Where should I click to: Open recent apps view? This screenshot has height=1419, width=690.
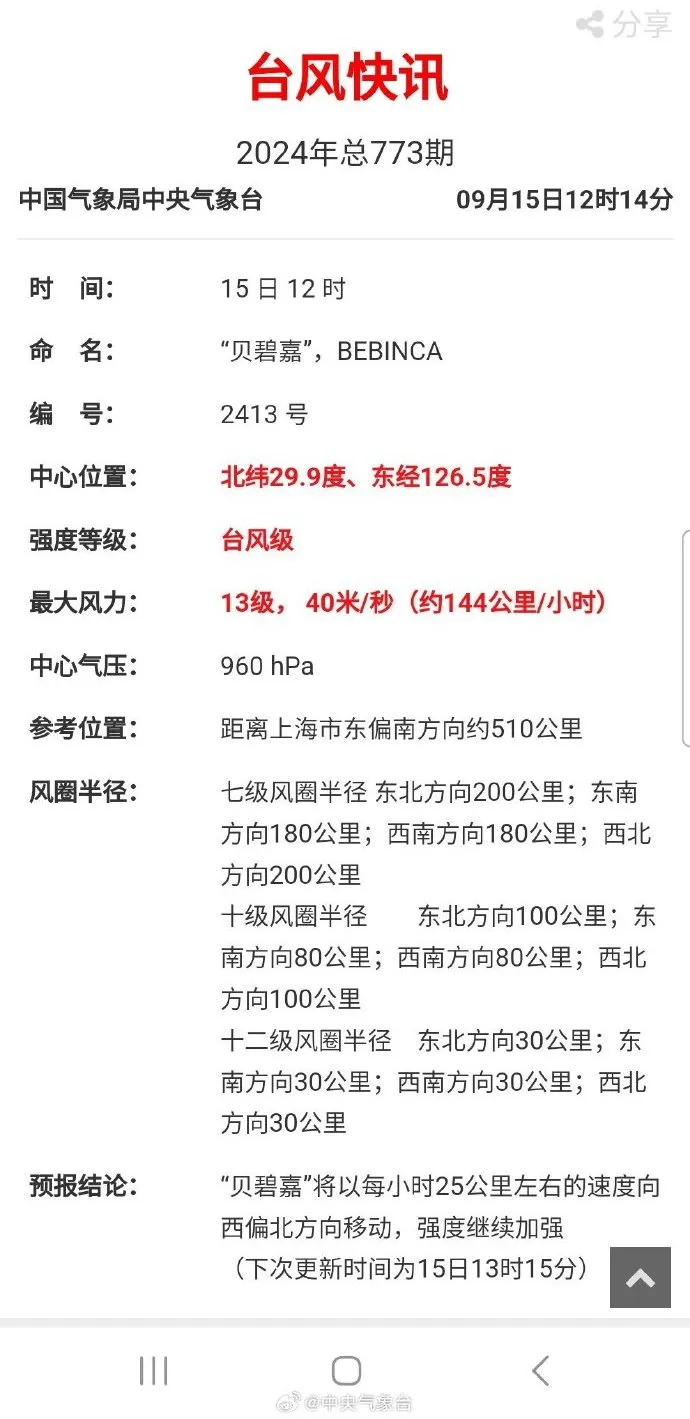153,1370
